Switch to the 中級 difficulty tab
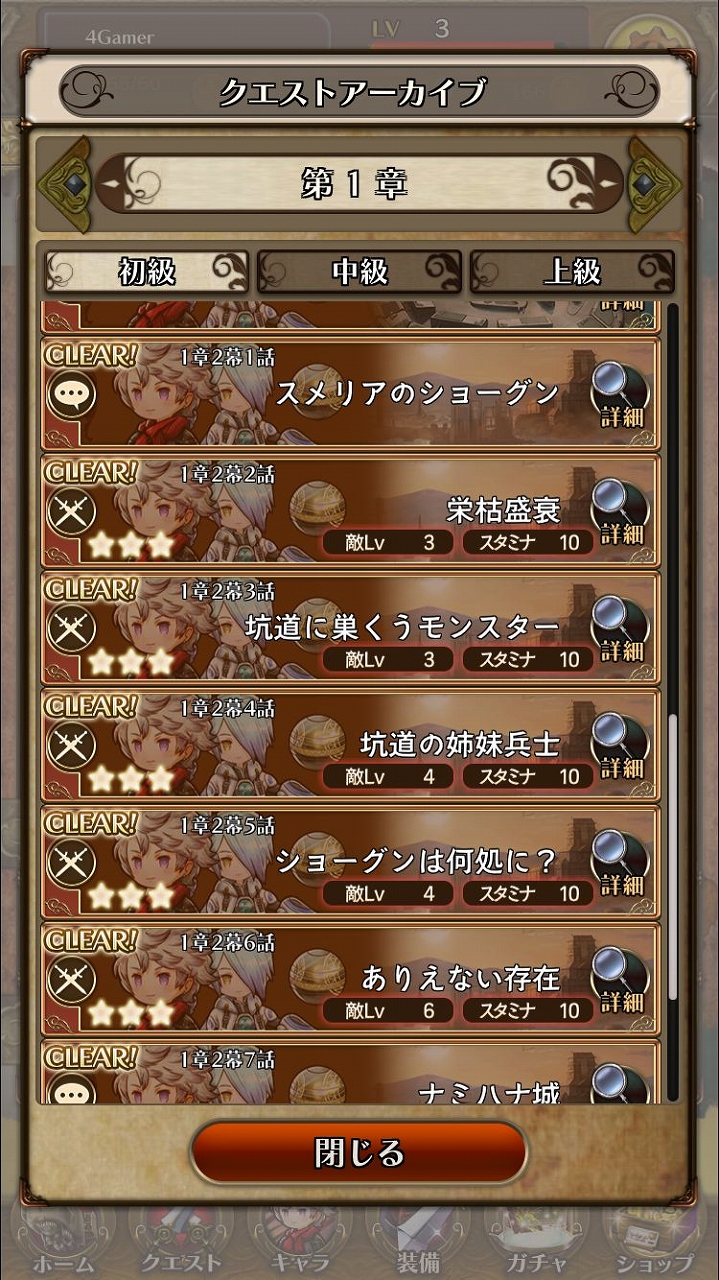 coord(360,272)
